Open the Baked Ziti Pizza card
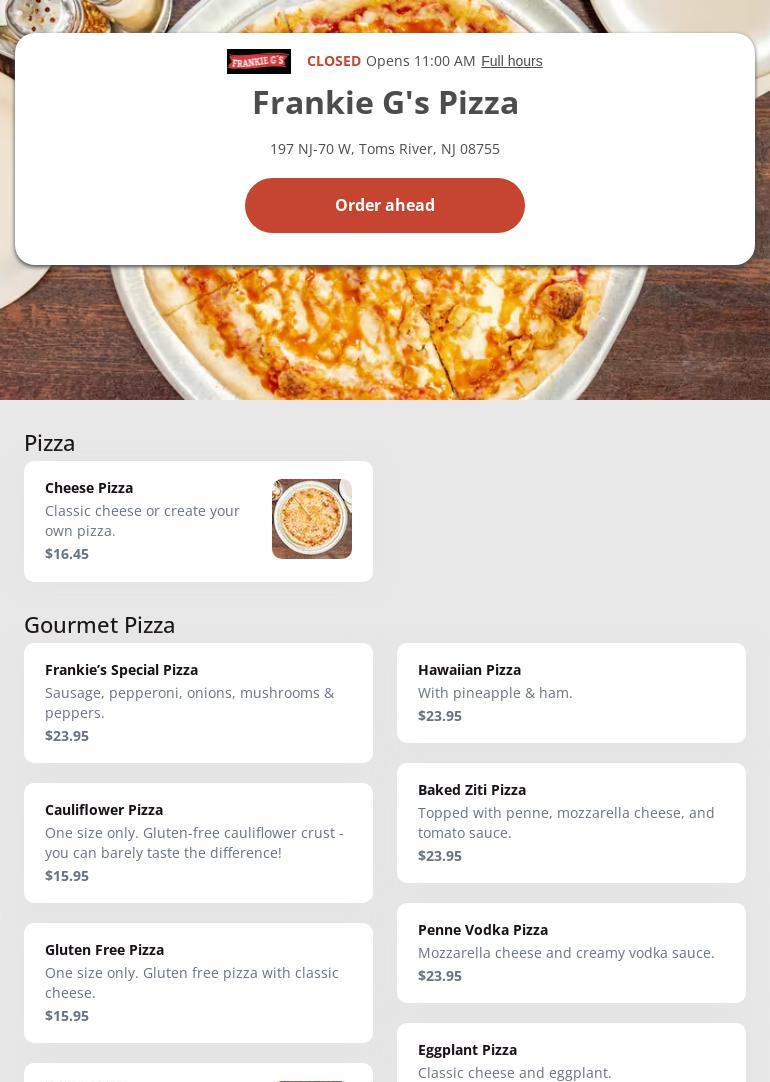 [571, 822]
